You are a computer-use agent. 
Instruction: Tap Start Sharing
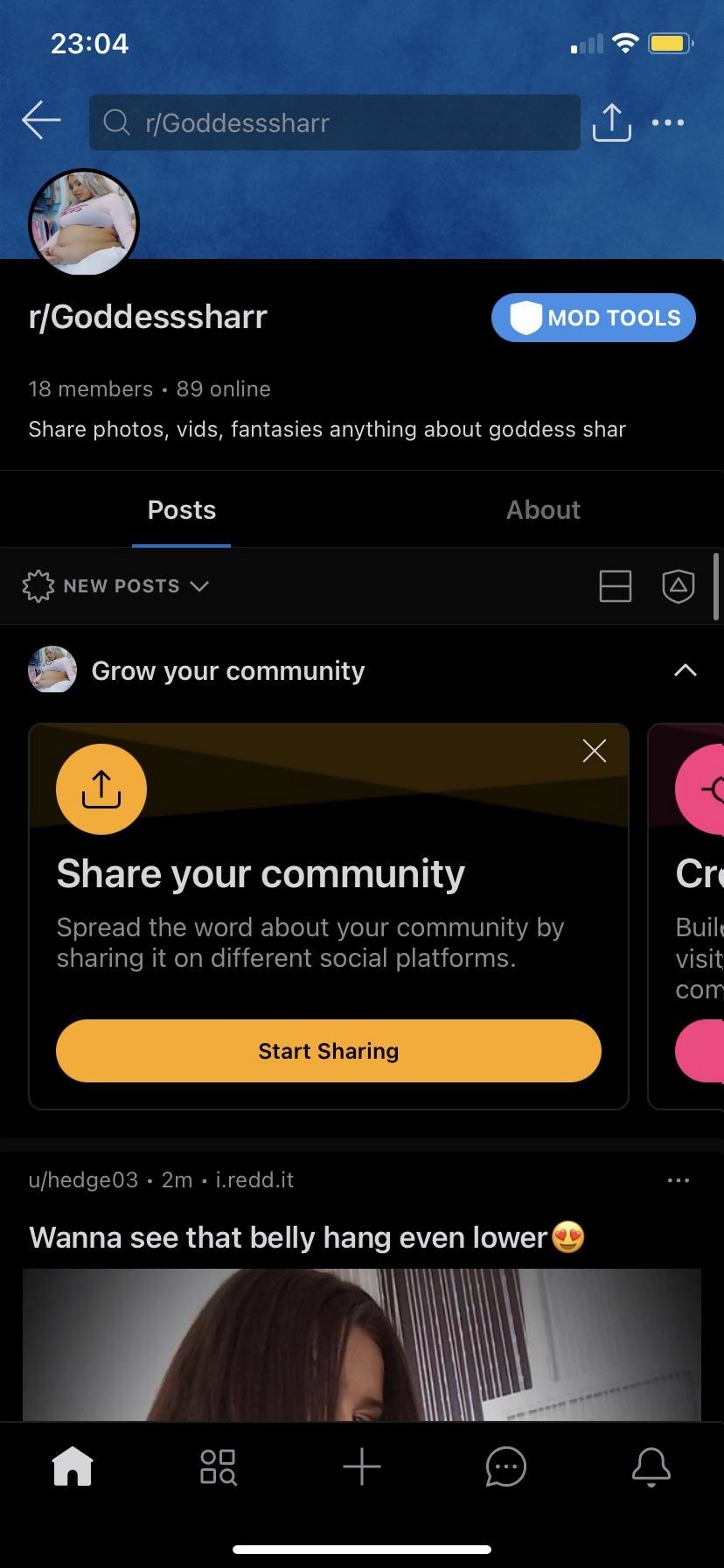(x=329, y=1051)
